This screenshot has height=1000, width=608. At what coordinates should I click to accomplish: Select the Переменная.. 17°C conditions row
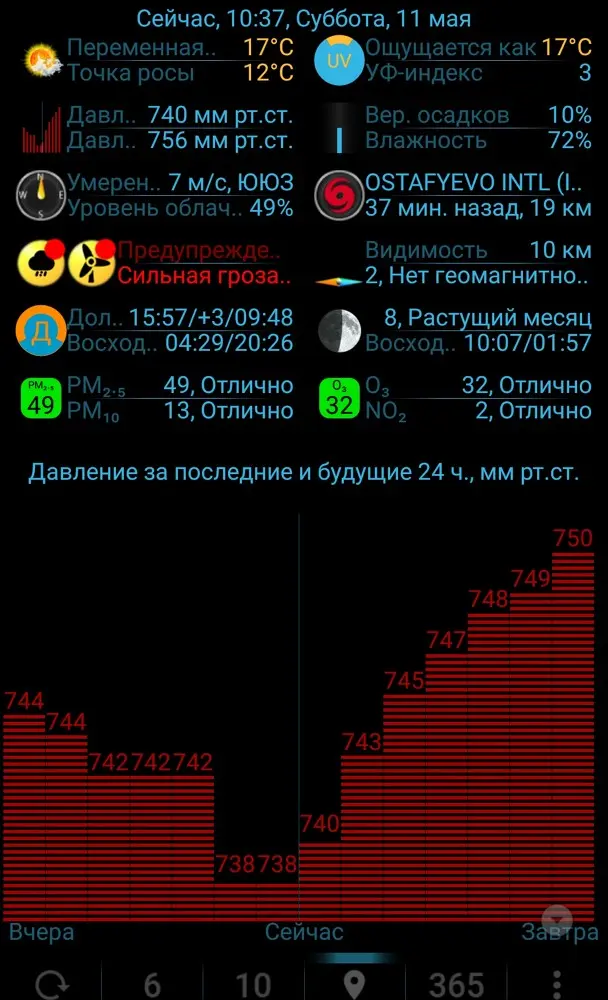point(180,47)
